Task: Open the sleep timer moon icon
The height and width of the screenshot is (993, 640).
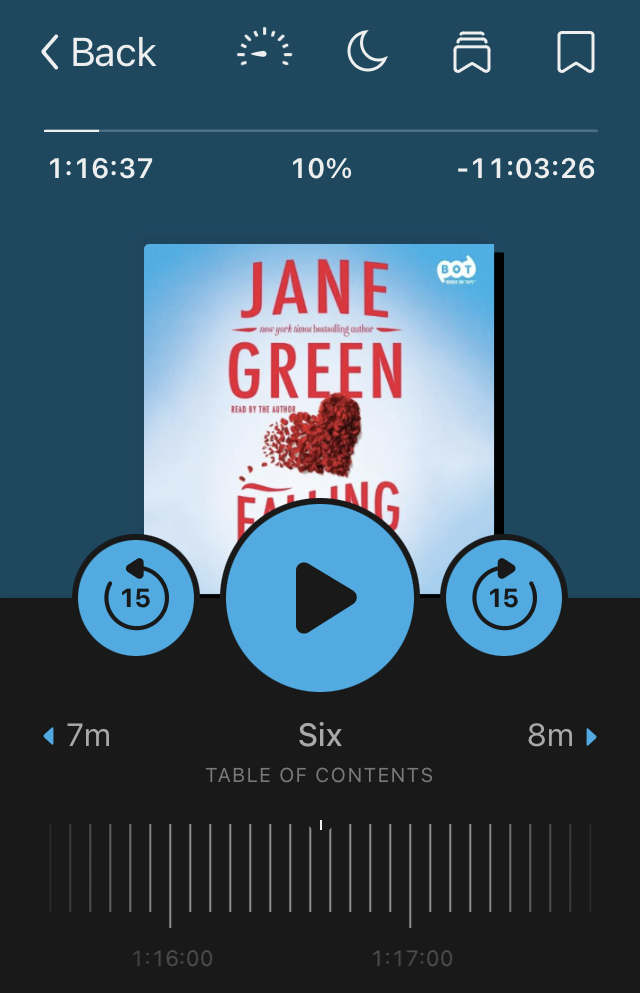Action: [367, 52]
